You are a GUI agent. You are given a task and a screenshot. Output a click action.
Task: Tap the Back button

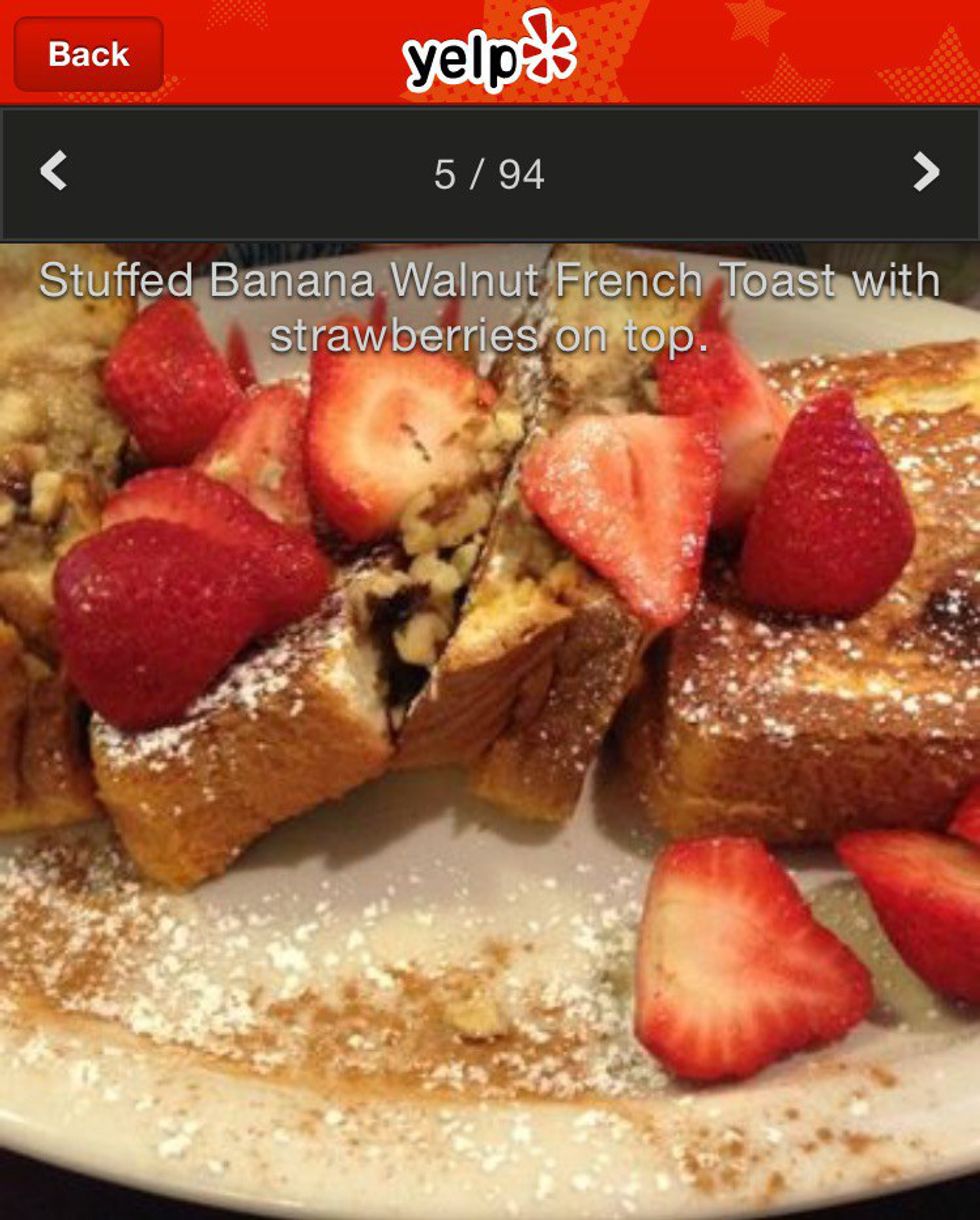click(88, 54)
